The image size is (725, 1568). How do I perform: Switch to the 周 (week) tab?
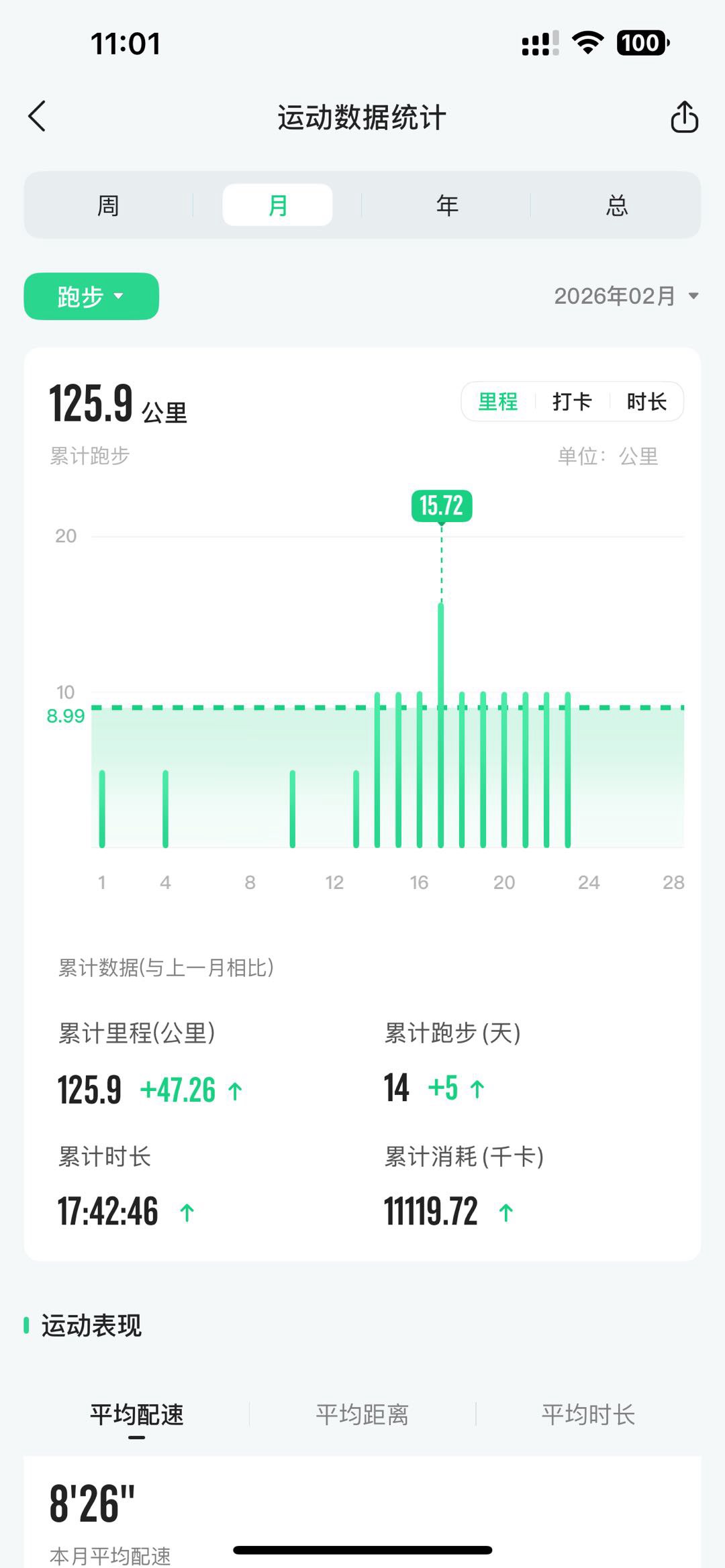click(x=108, y=205)
